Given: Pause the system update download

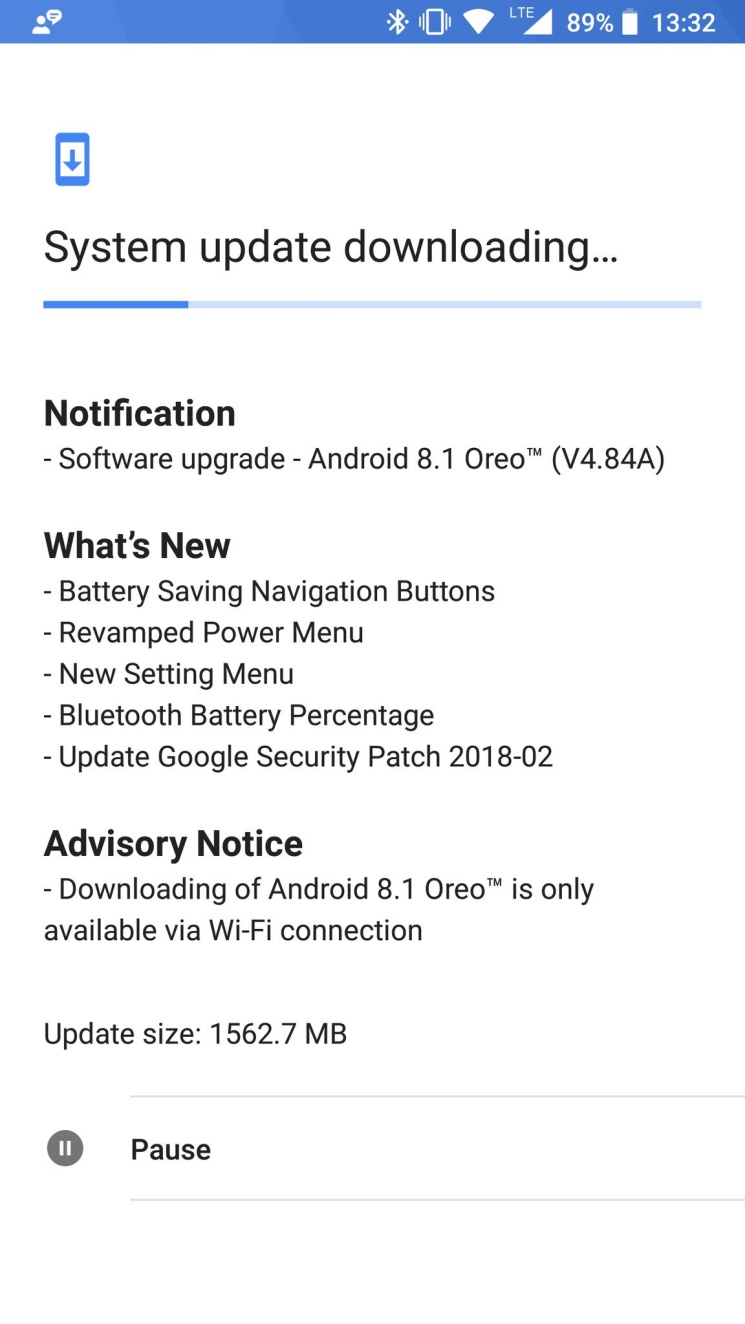Looking at the screenshot, I should tap(170, 1149).
